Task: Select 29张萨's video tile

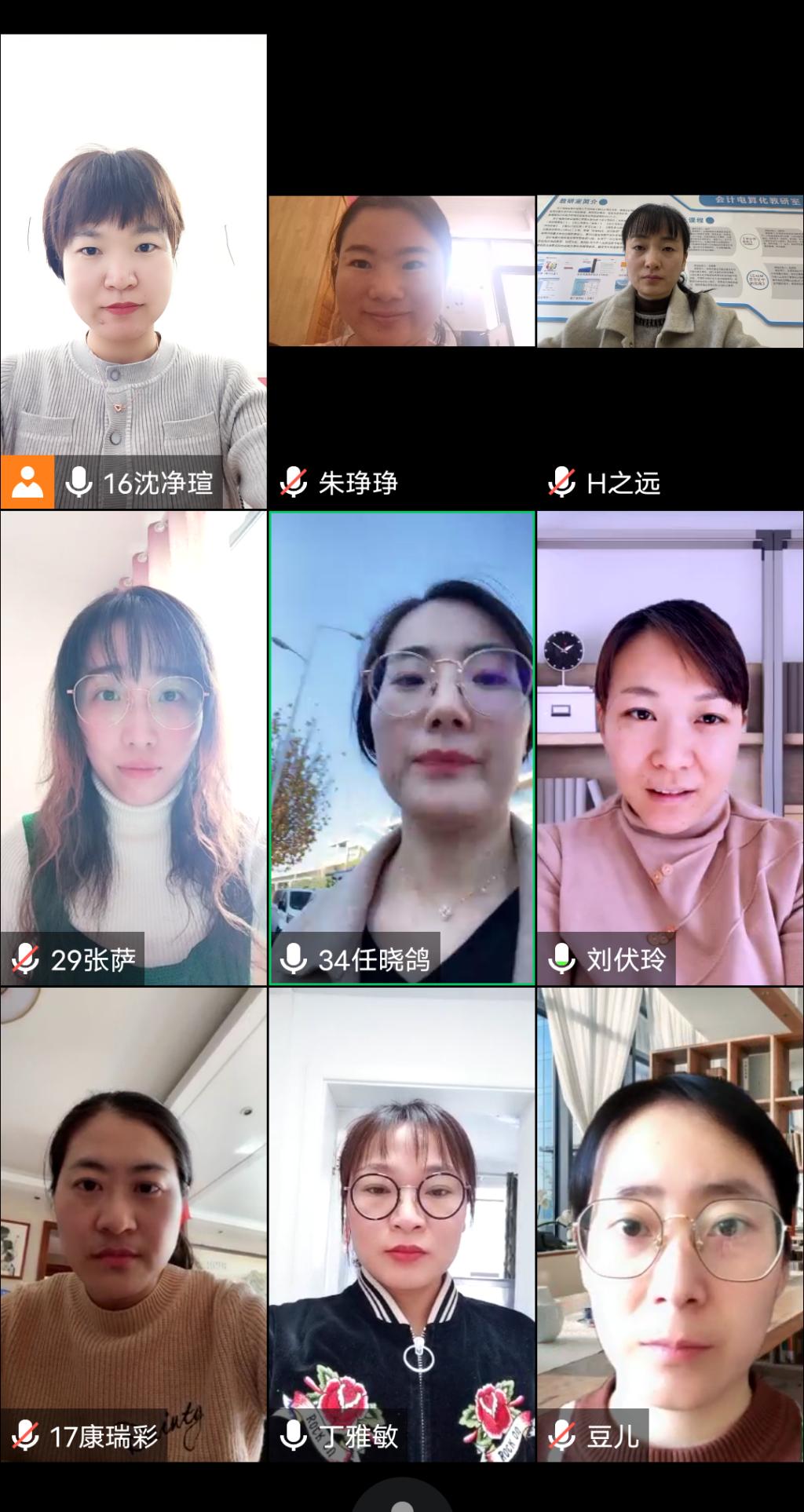Action: pyautogui.click(x=133, y=747)
